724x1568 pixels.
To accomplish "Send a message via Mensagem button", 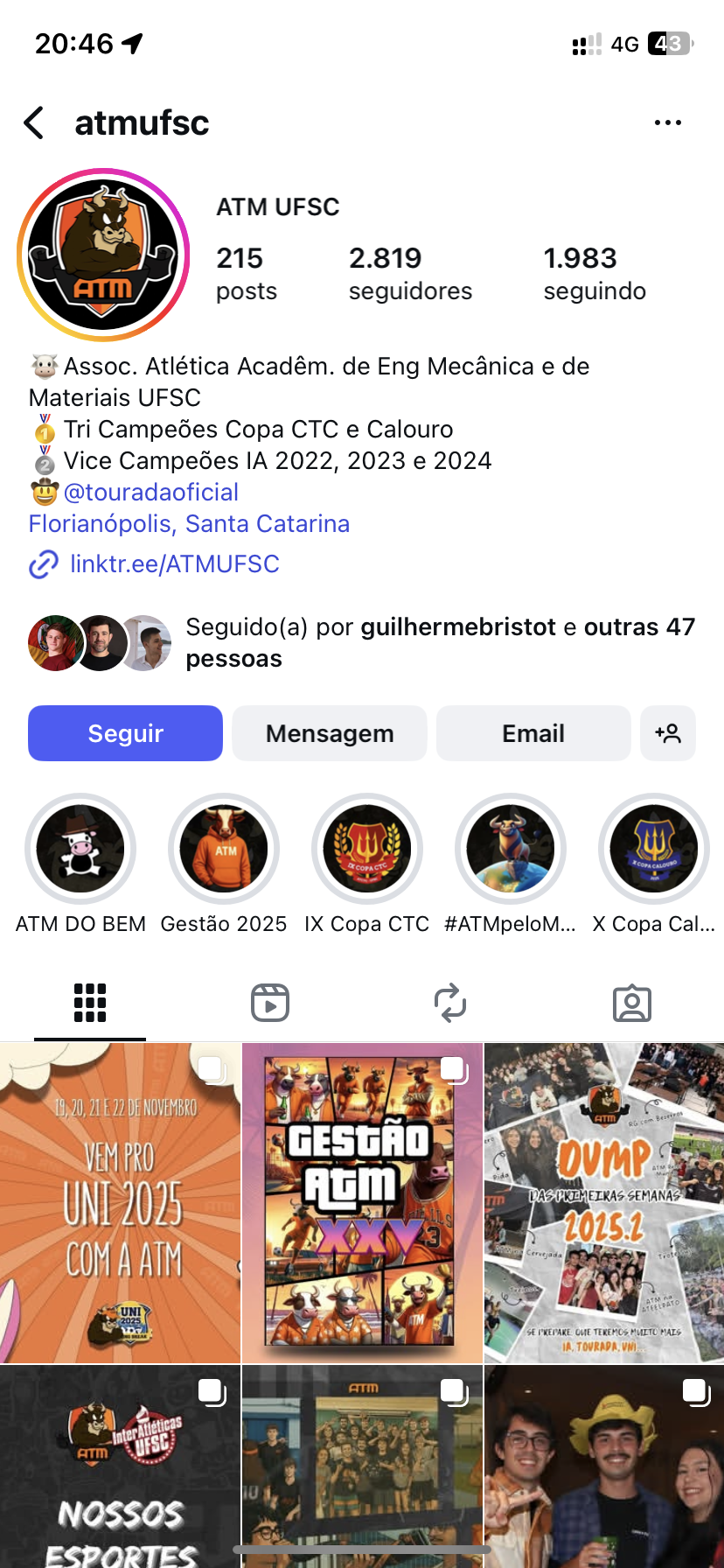I will coord(330,733).
